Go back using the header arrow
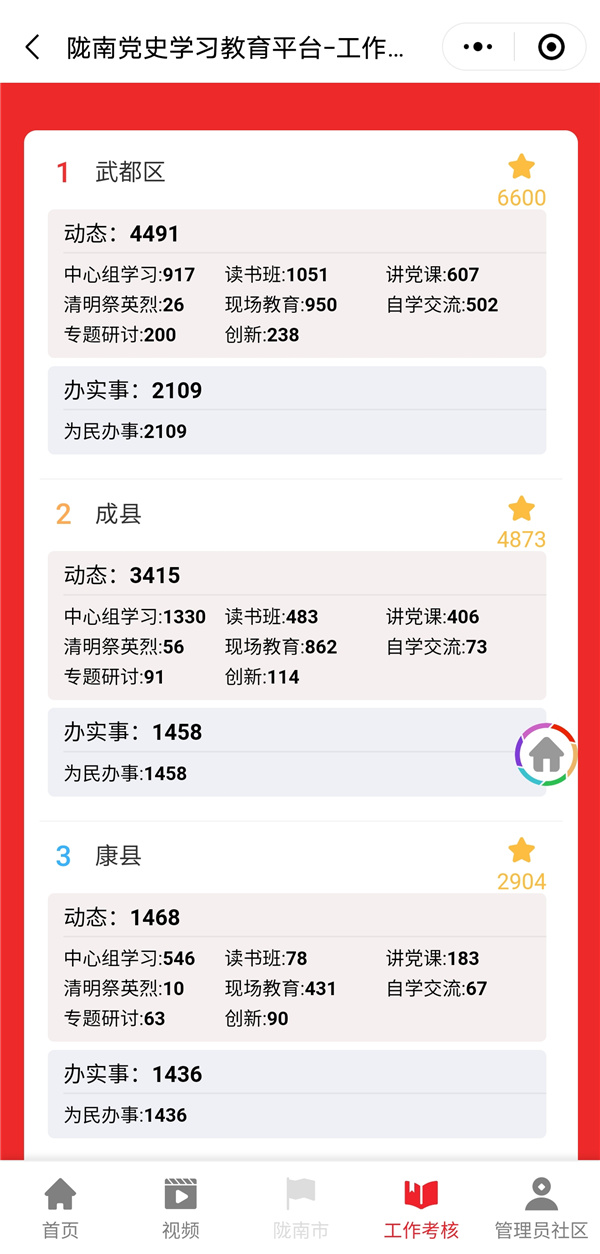This screenshot has height=1254, width=600. pyautogui.click(x=33, y=47)
